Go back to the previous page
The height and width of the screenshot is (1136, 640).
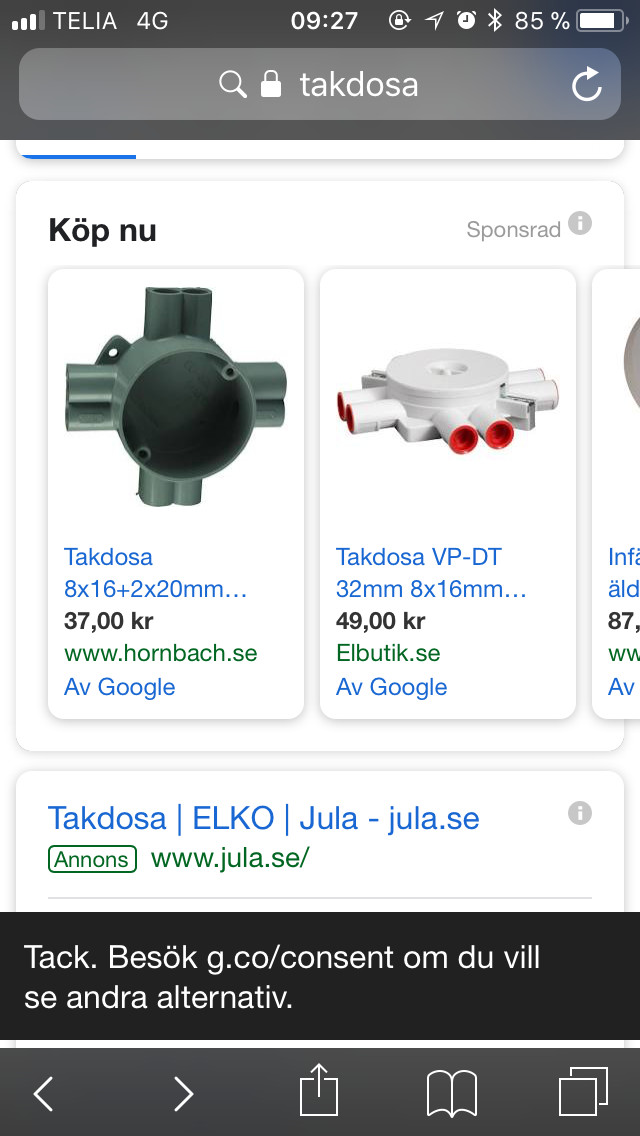(x=44, y=1093)
